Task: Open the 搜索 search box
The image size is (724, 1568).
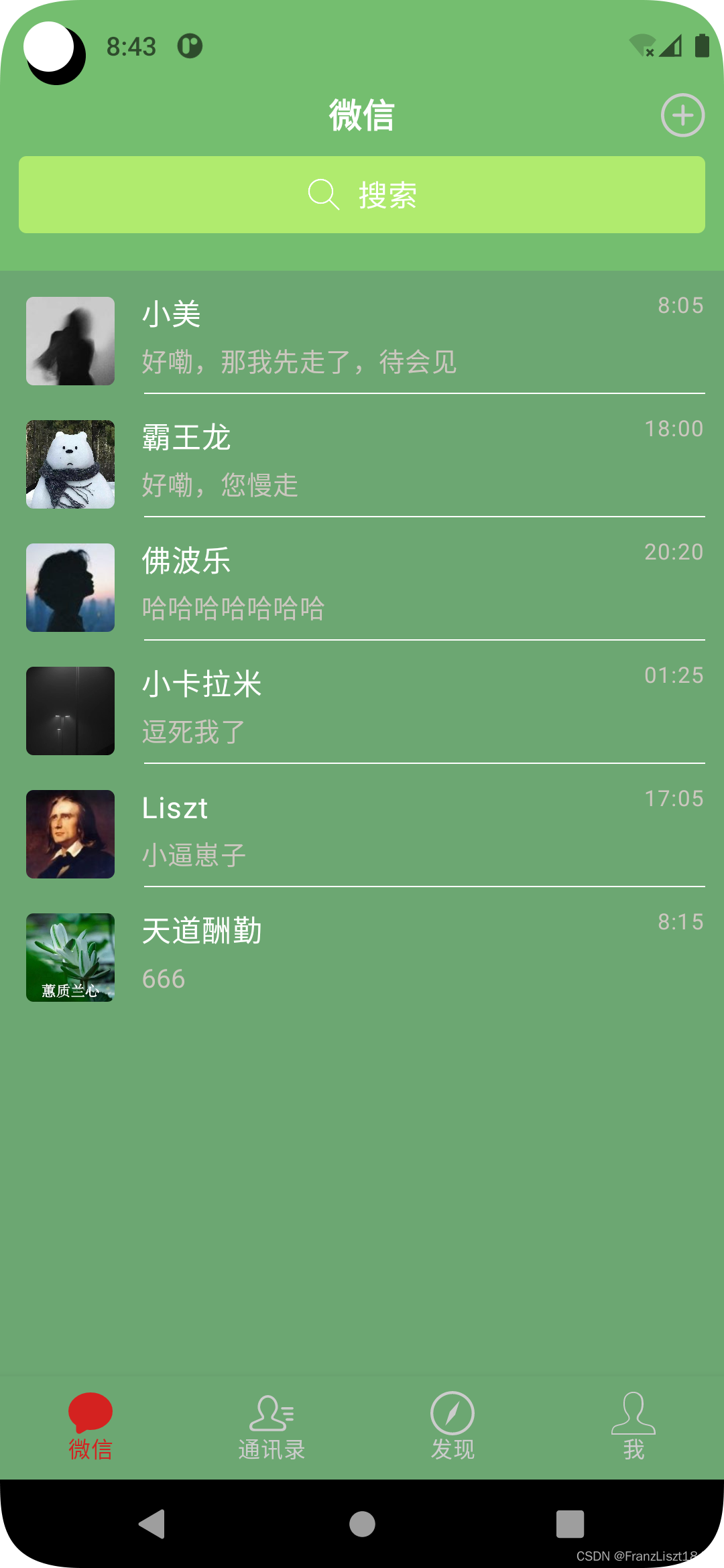Action: point(362,195)
